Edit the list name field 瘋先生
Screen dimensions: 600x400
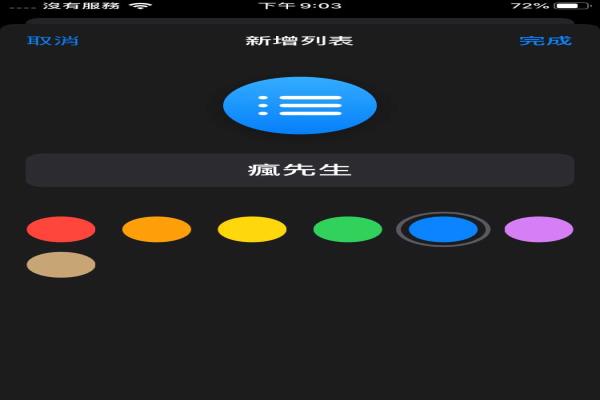click(300, 170)
